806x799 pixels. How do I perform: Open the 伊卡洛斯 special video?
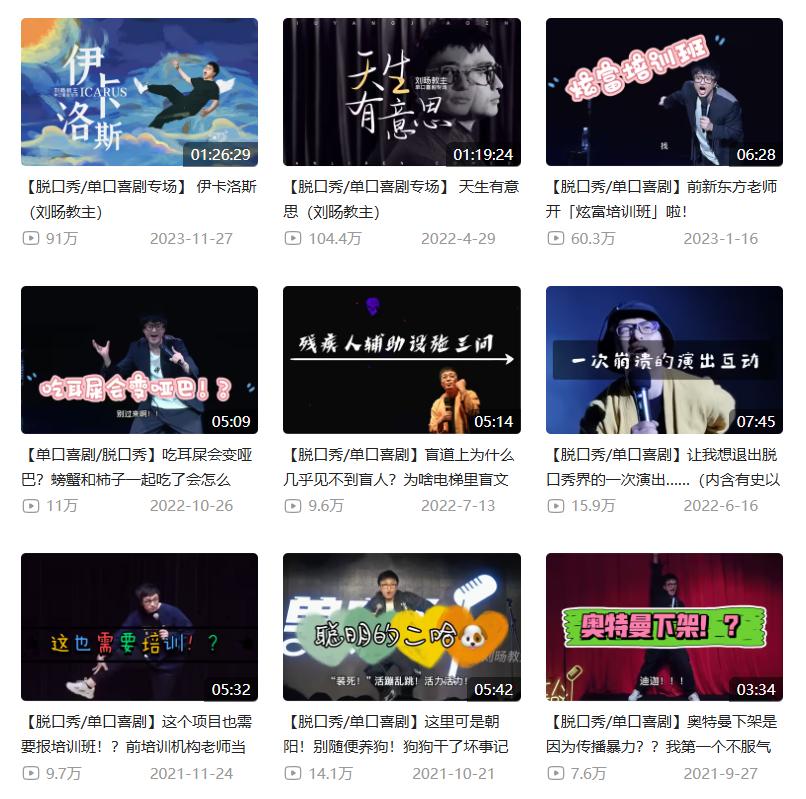139,92
